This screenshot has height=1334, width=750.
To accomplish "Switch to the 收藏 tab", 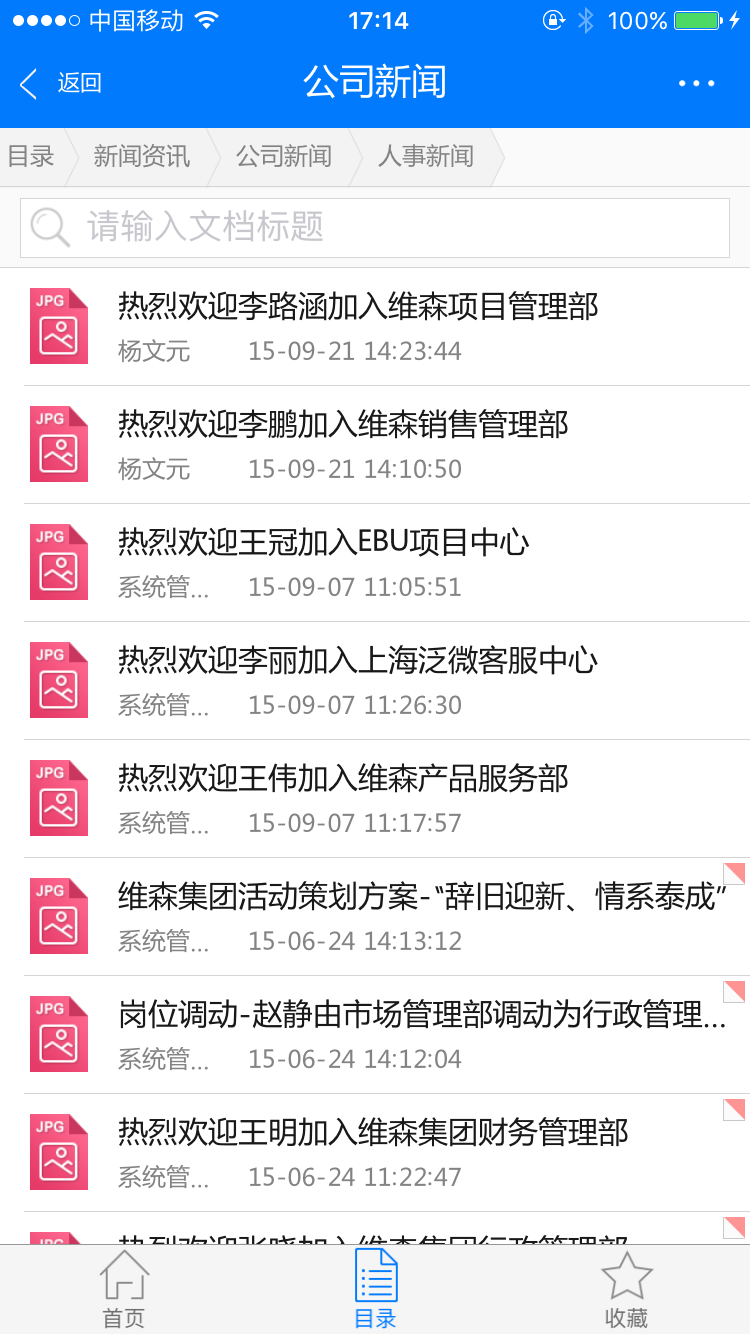I will [x=626, y=1290].
